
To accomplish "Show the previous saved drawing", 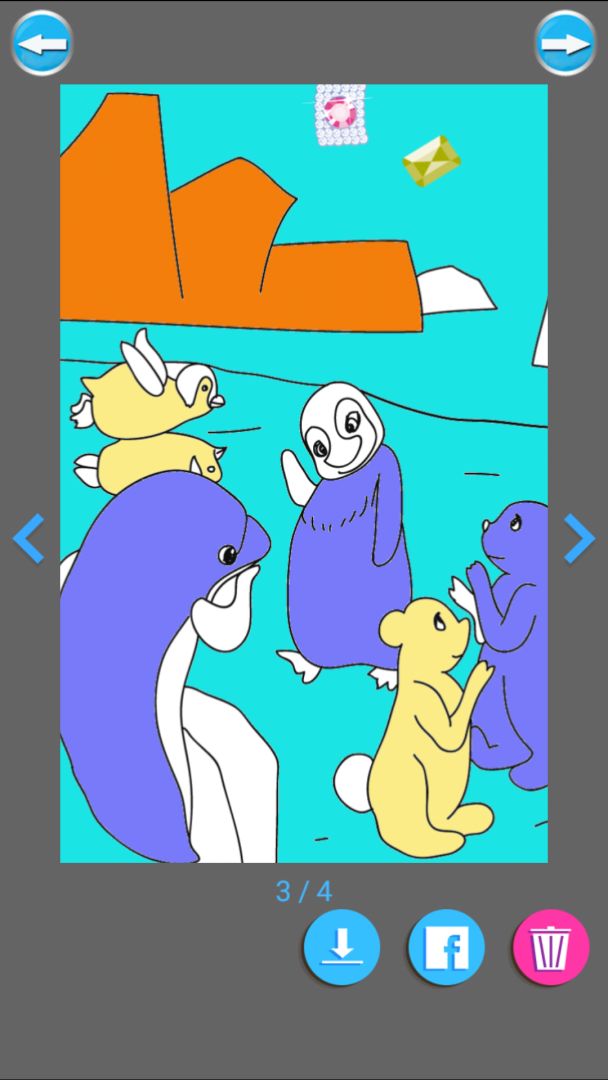I will tap(29, 539).
